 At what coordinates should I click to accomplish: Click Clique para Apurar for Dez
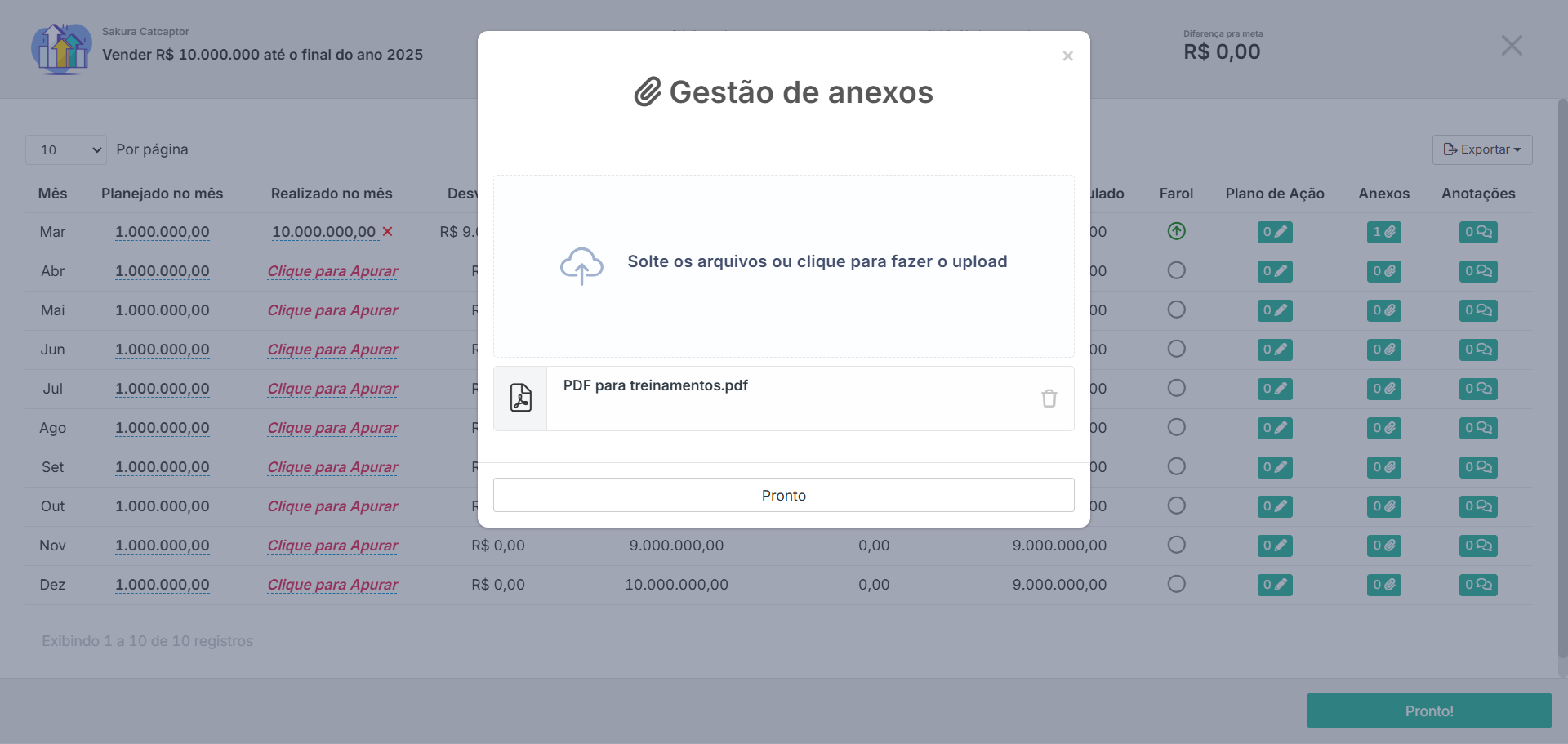click(x=332, y=585)
